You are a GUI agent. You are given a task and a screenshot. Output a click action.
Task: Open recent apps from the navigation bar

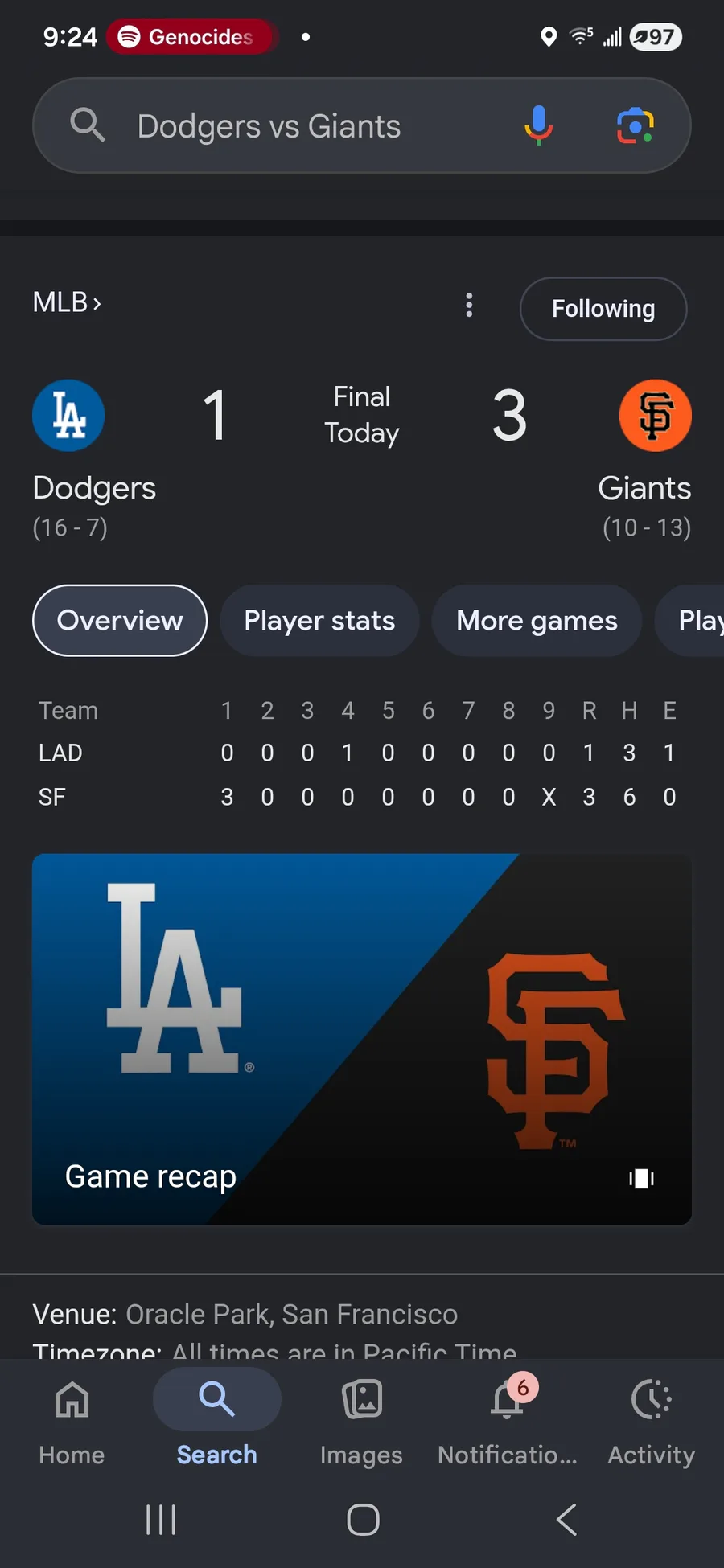[161, 1520]
